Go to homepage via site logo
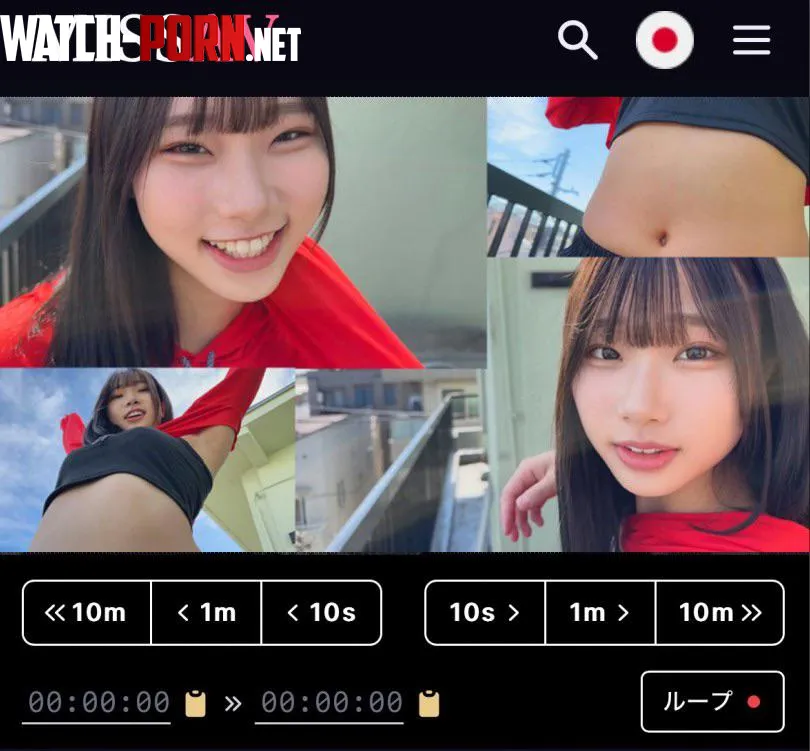Screen dimensions: 810x751 pyautogui.click(x=150, y=41)
